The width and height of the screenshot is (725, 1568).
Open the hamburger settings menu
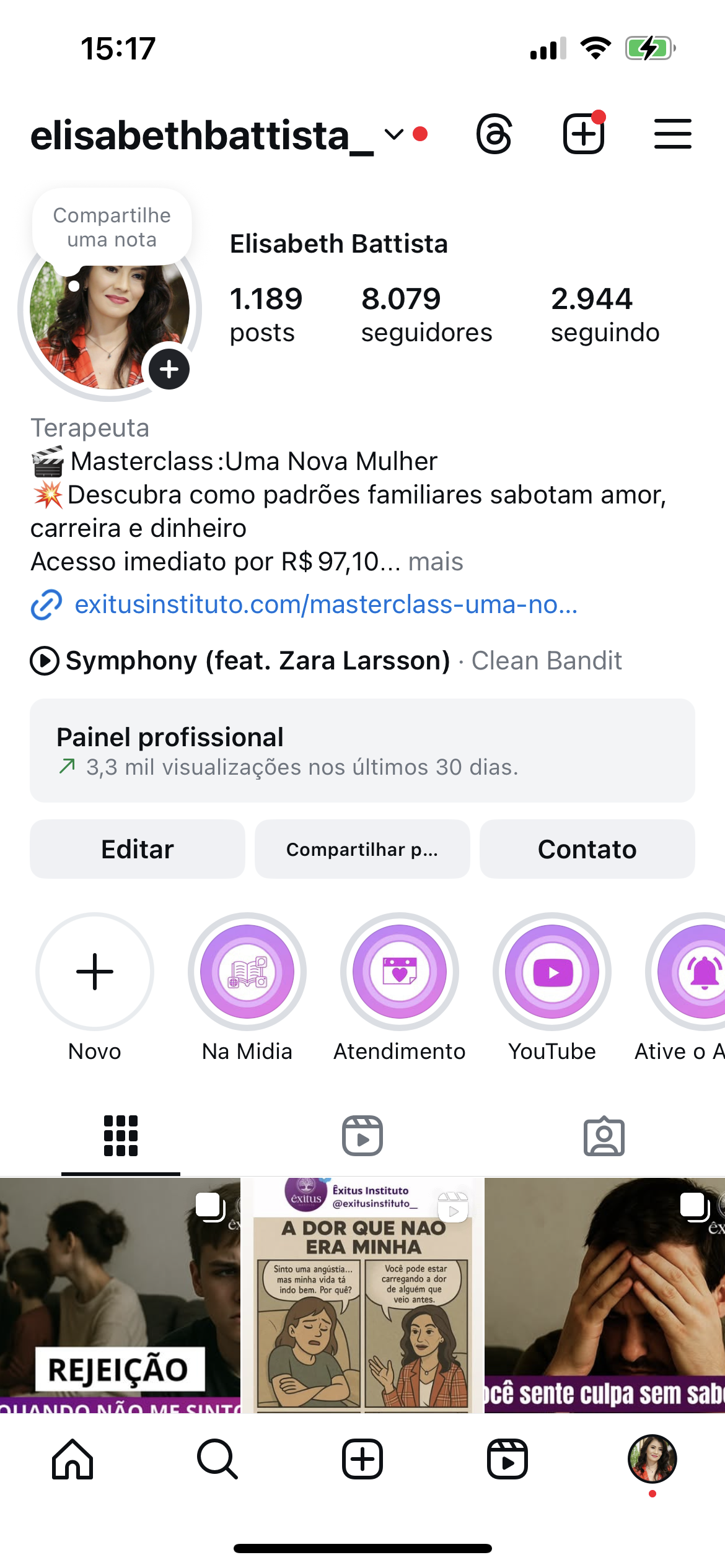pos(672,134)
